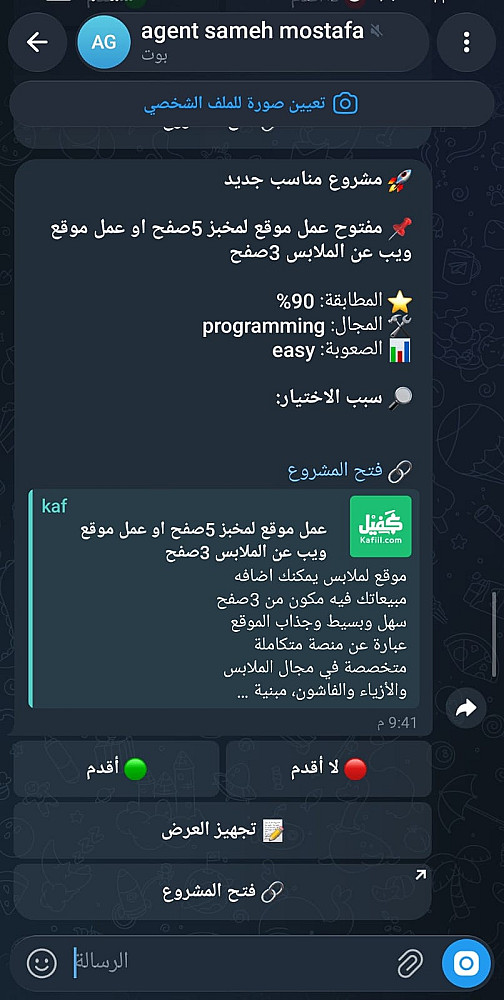The image size is (504, 1000).
Task: Tap the blue camera button
Action: coord(466,963)
